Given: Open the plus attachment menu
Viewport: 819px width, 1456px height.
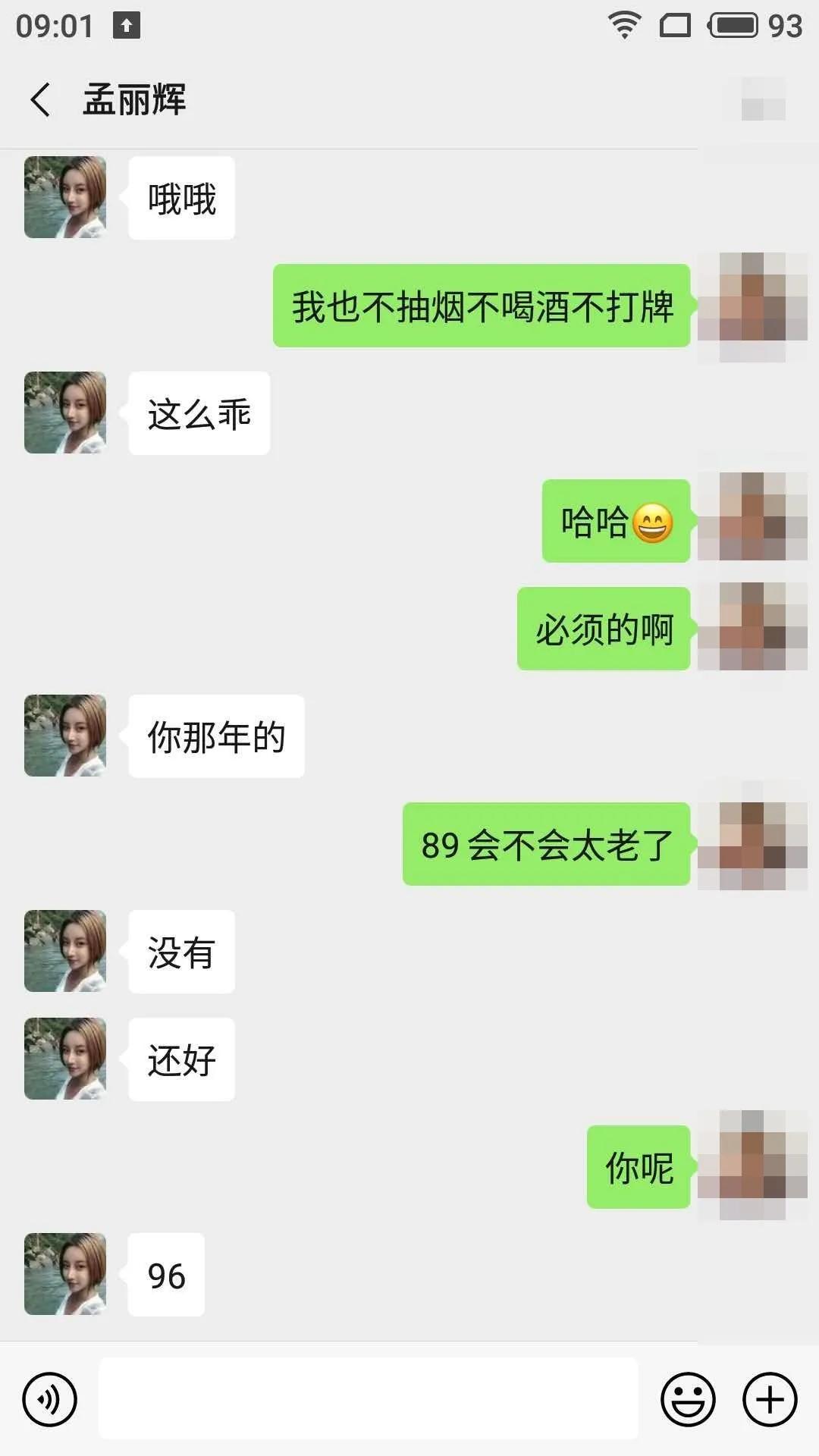Looking at the screenshot, I should [770, 1399].
